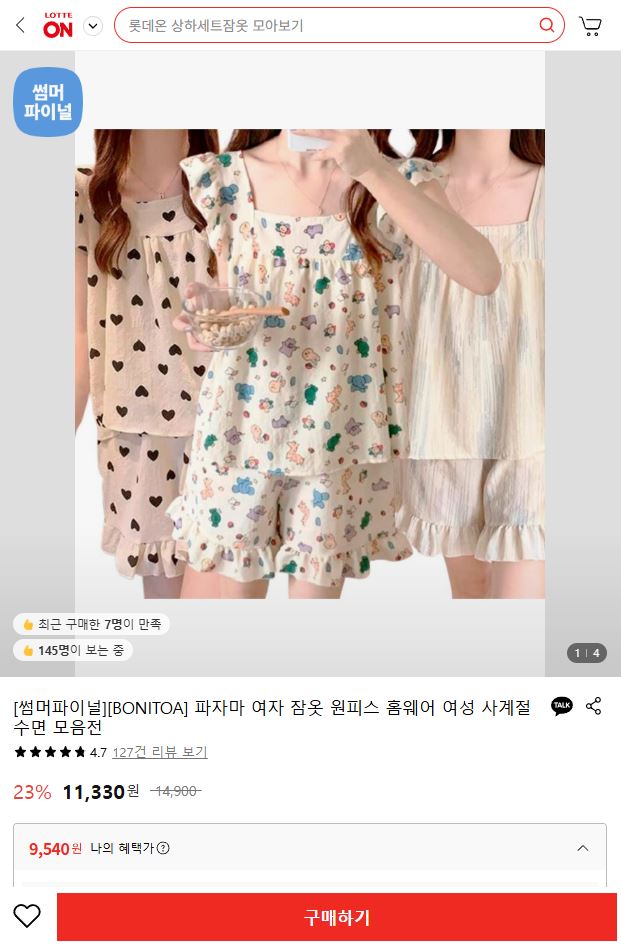The height and width of the screenshot is (947, 621).
Task: Tap the magnifier search icon
Action: pos(547,25)
